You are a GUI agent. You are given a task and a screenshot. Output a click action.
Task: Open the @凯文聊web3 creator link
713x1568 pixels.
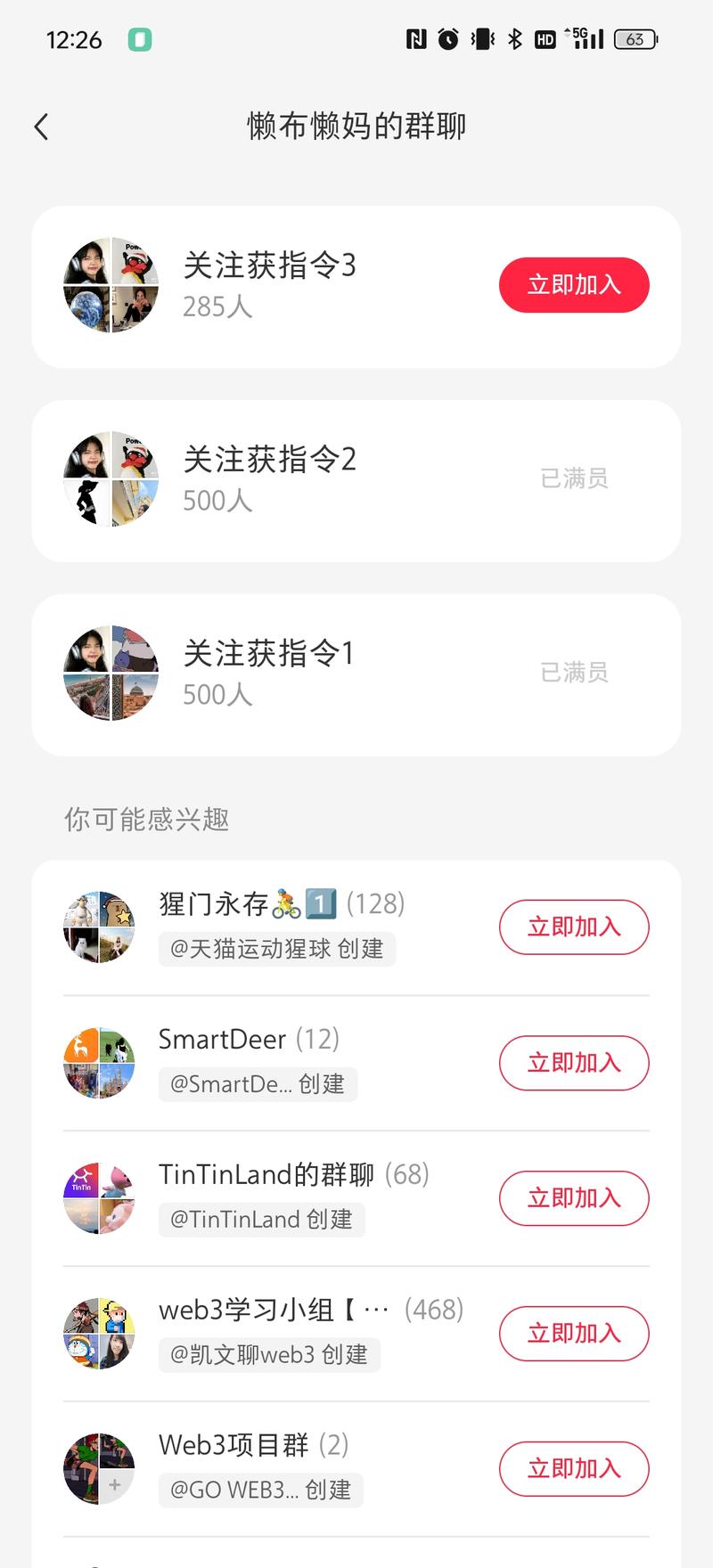(267, 1354)
